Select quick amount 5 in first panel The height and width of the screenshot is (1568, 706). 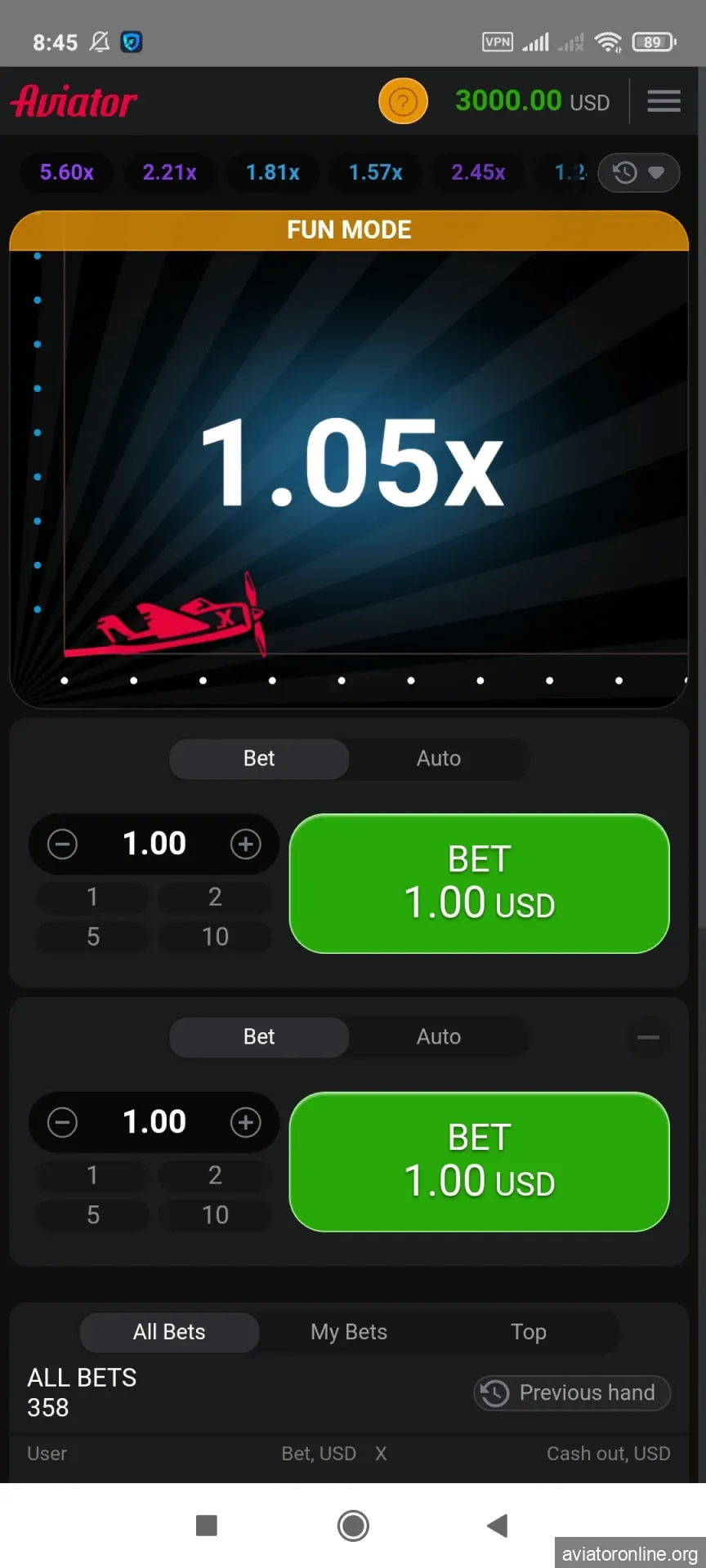(93, 937)
